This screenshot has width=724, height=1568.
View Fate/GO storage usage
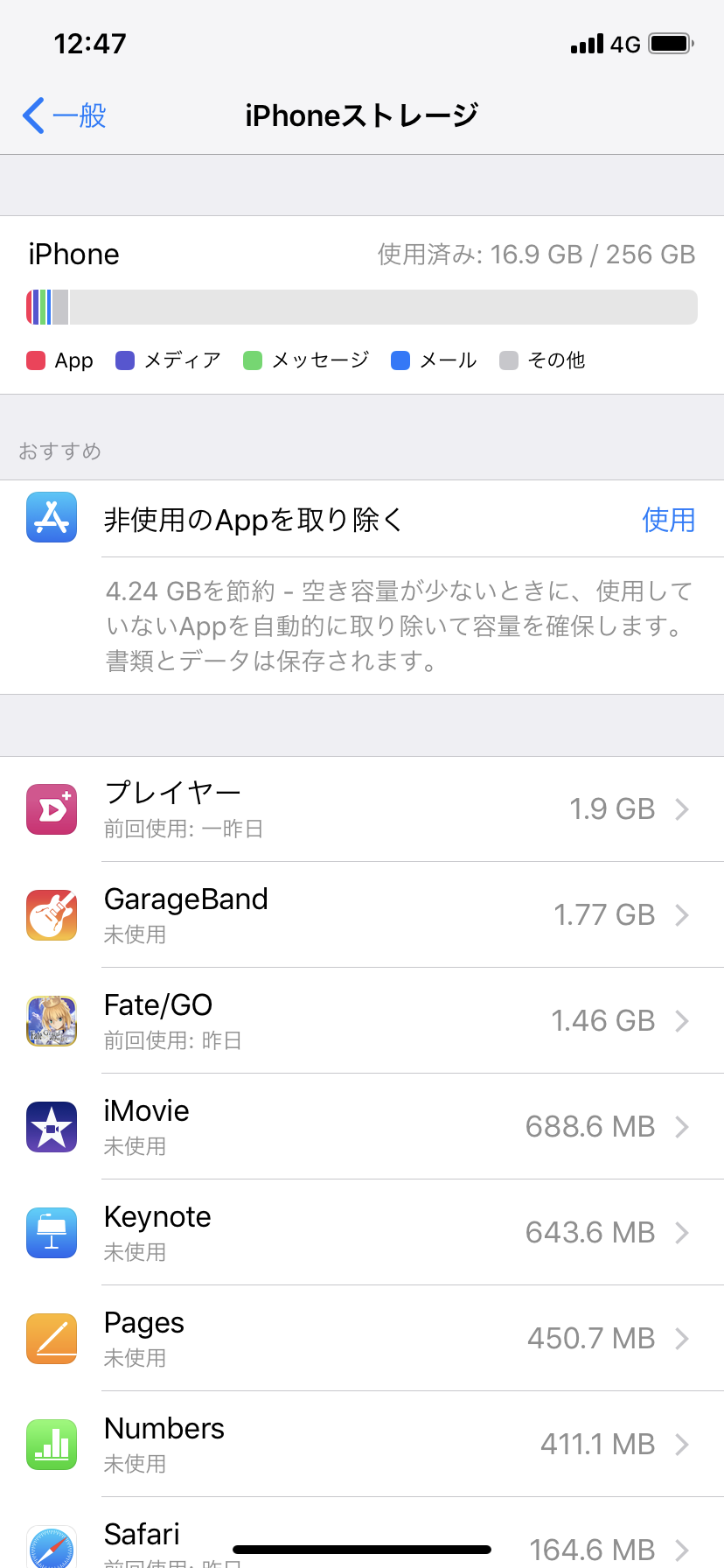[x=362, y=1021]
